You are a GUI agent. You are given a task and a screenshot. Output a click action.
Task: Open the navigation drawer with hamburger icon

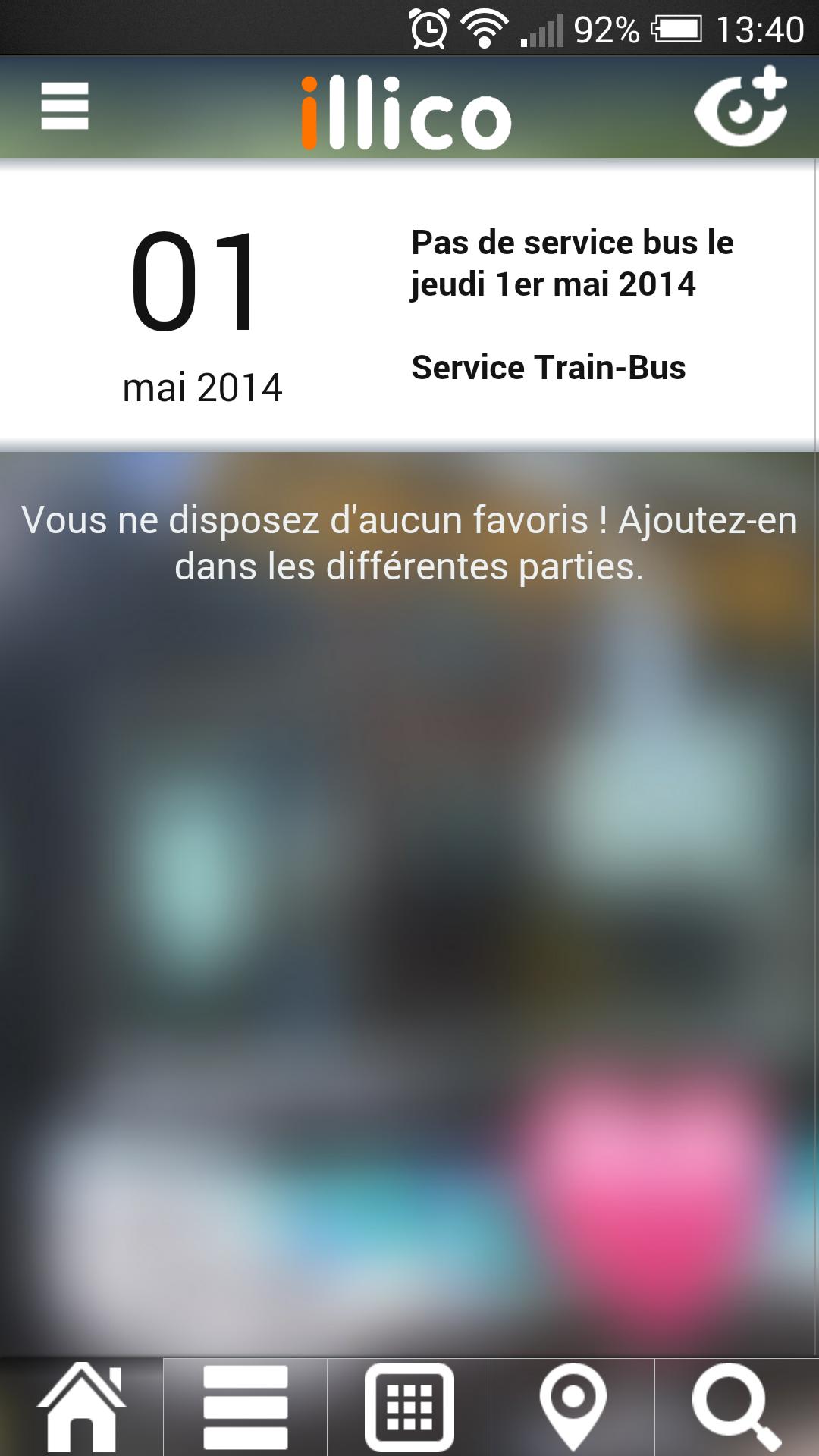[64, 108]
